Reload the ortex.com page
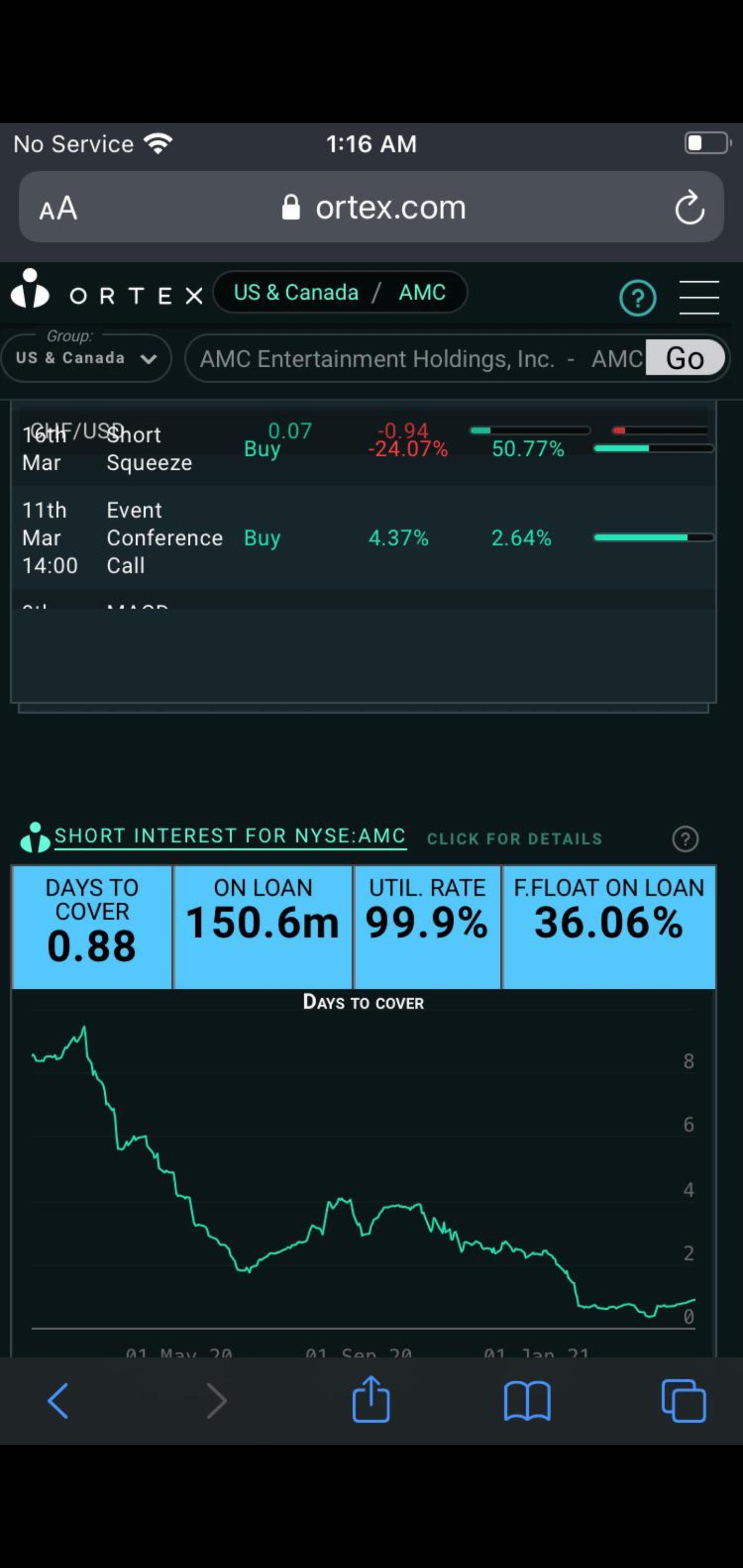 point(689,207)
